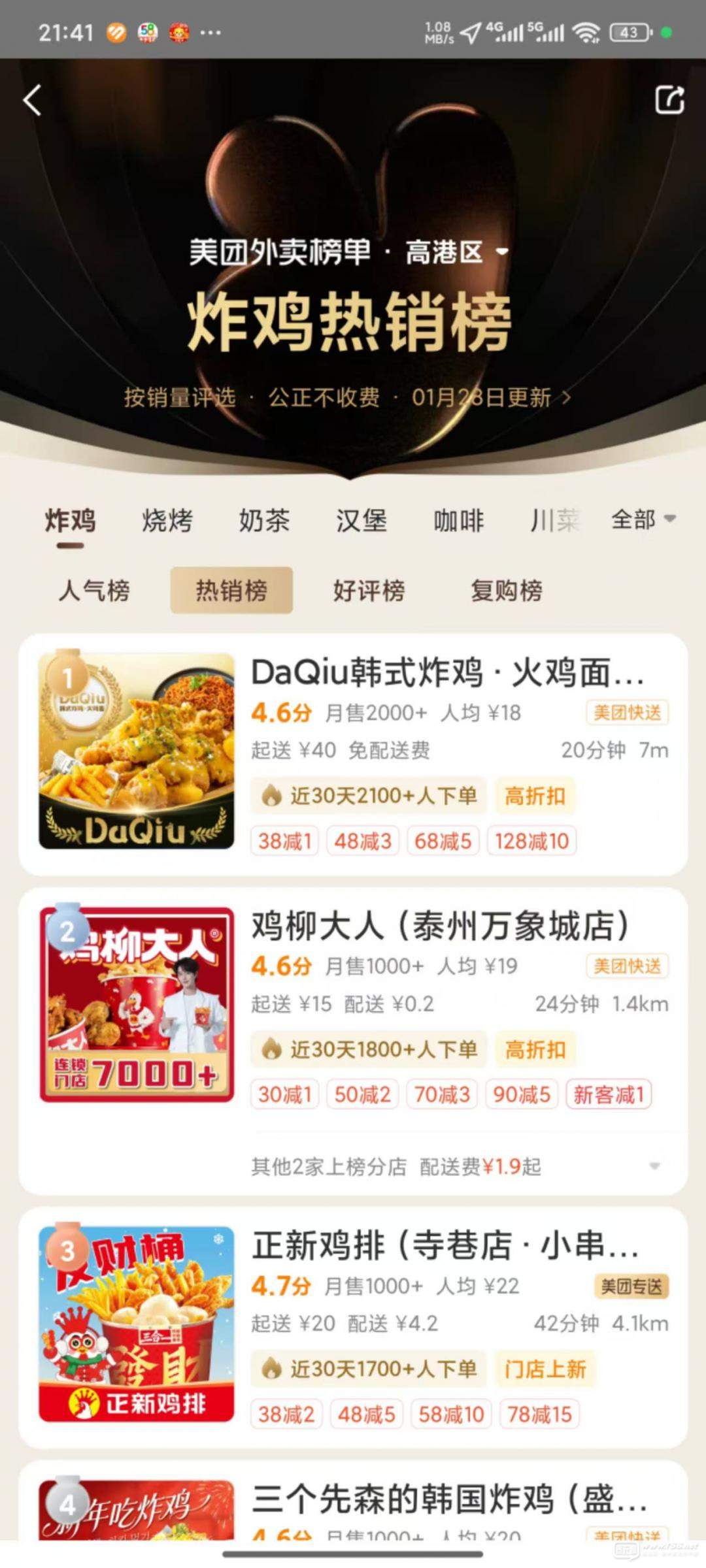Open 鸡柳大人 (泰州万象城店) restaurant
This screenshot has height=1568, width=706.
point(441,926)
